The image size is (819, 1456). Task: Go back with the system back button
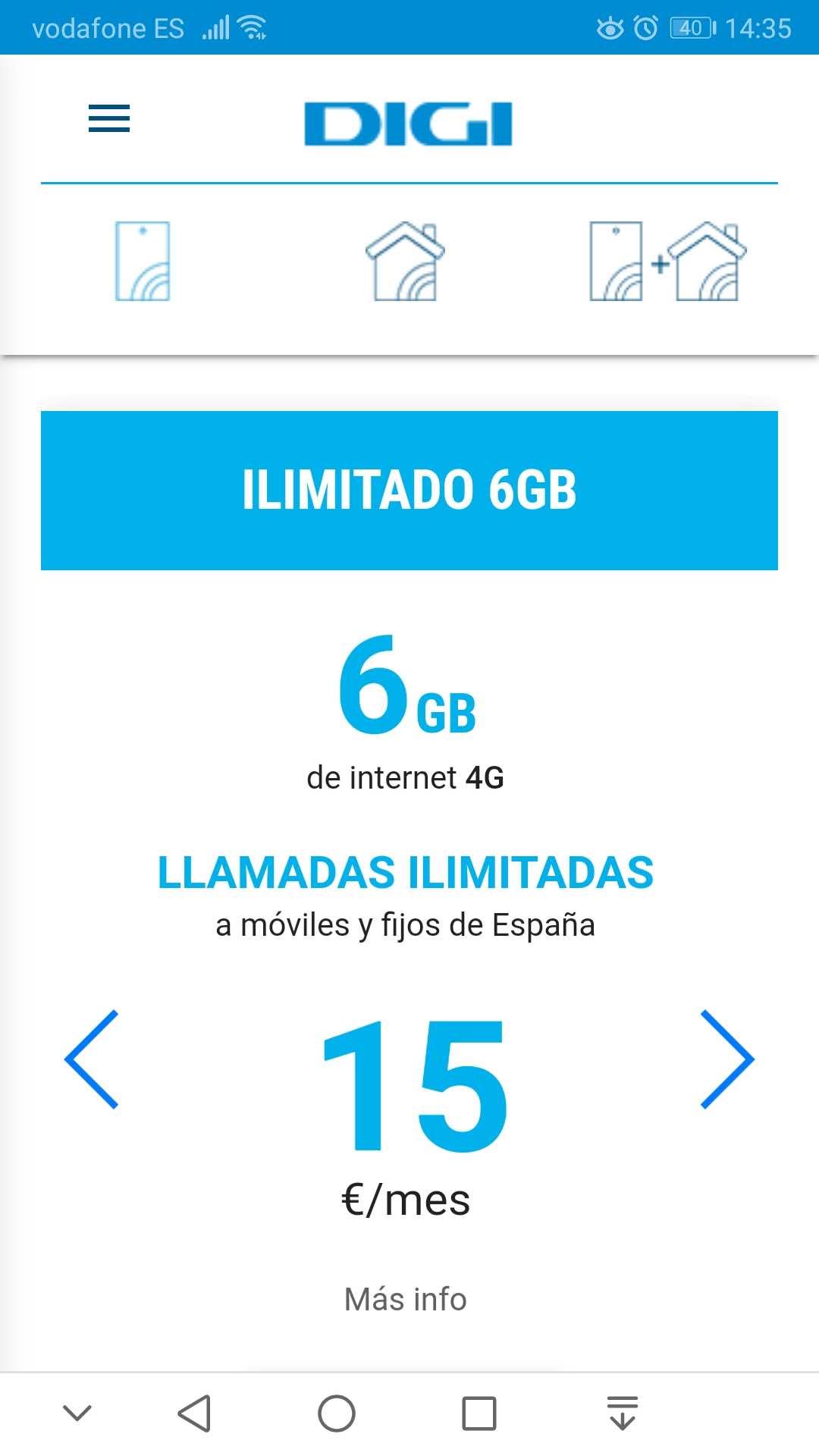(x=194, y=1414)
